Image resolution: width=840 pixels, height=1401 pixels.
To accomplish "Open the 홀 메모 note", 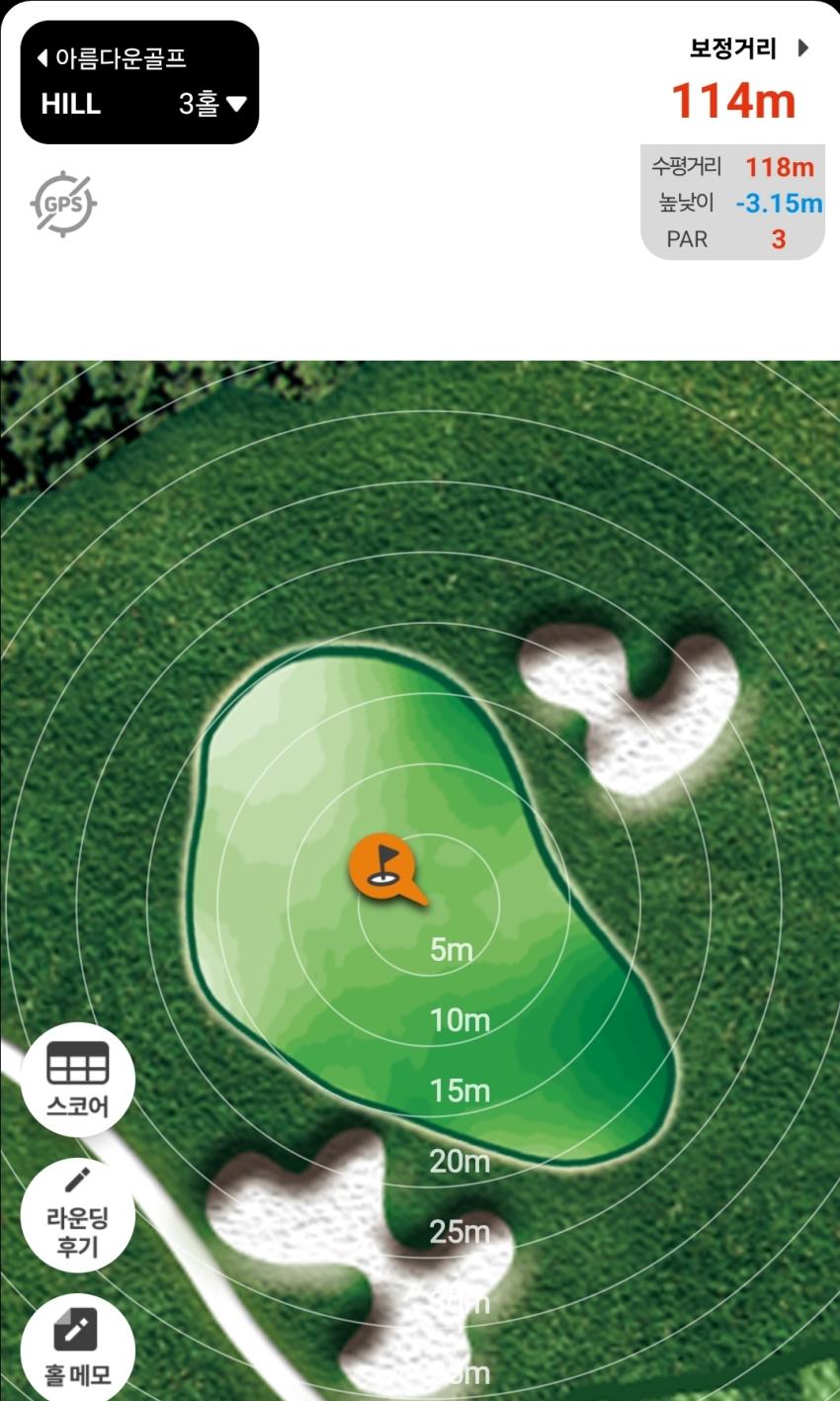I will click(77, 1348).
